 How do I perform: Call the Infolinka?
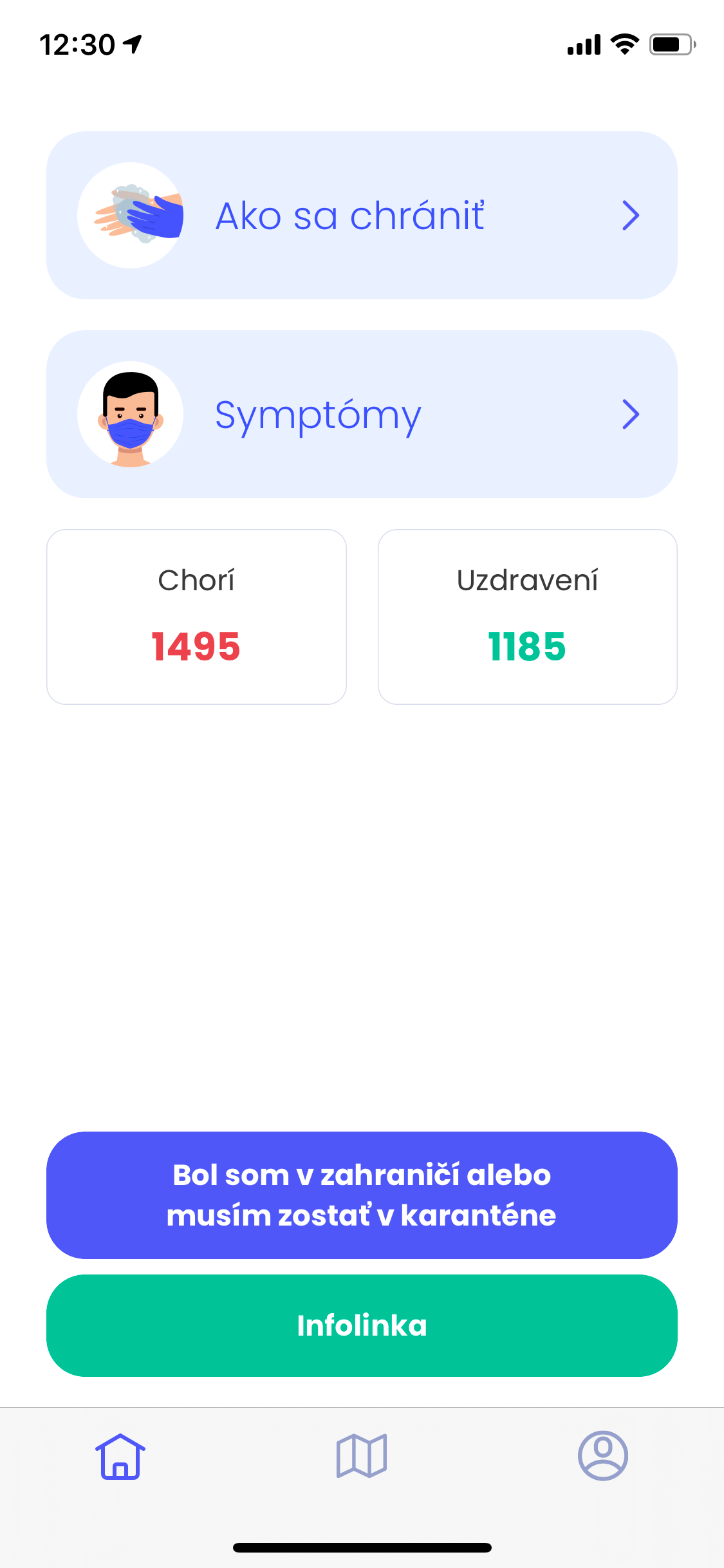pyautogui.click(x=362, y=1325)
